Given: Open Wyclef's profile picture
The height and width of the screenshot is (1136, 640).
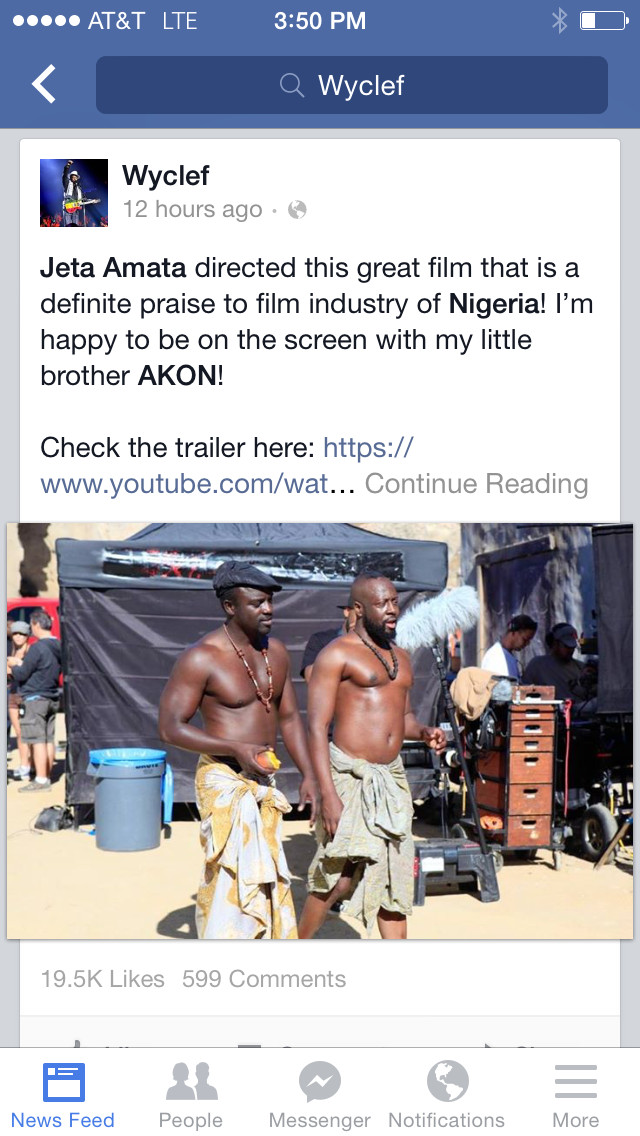Looking at the screenshot, I should click(x=74, y=193).
